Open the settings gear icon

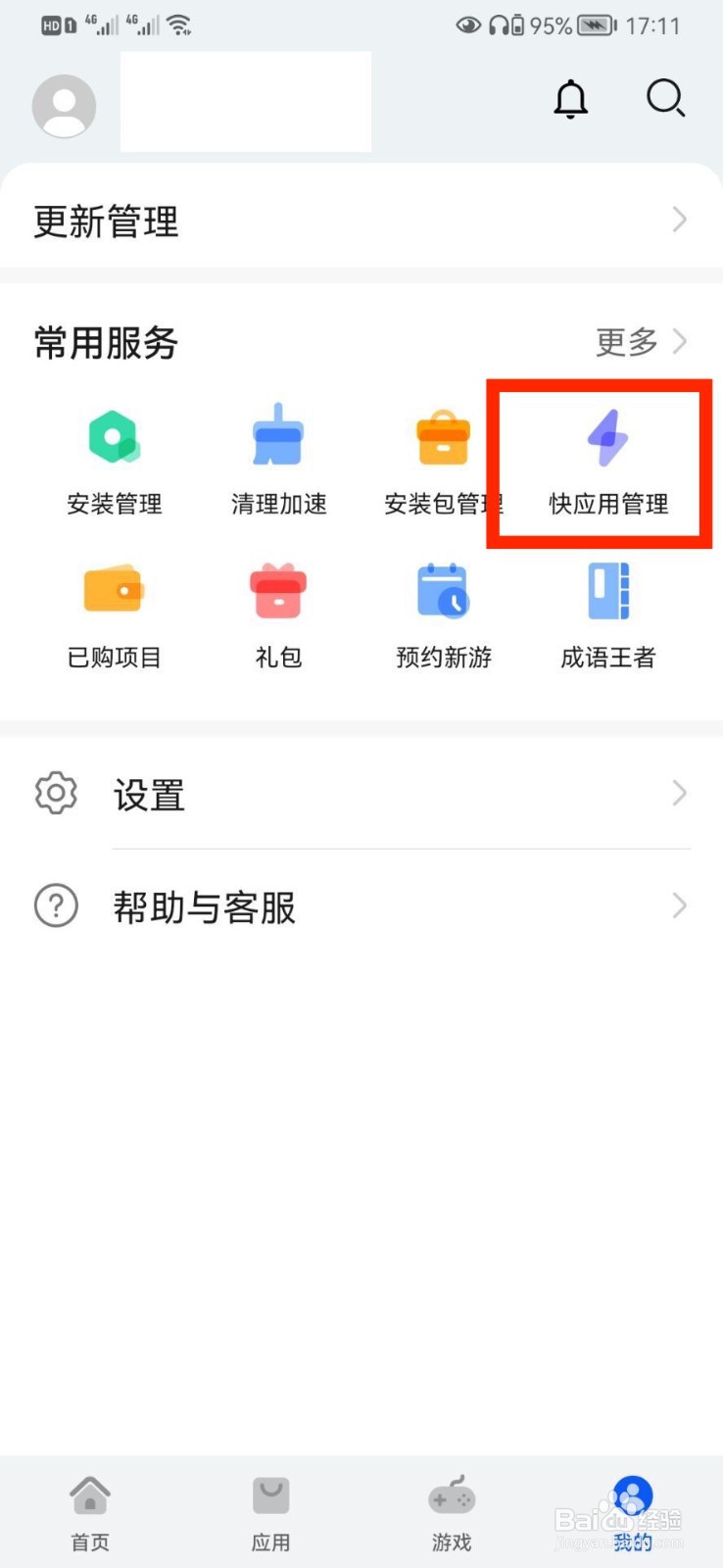tap(56, 794)
